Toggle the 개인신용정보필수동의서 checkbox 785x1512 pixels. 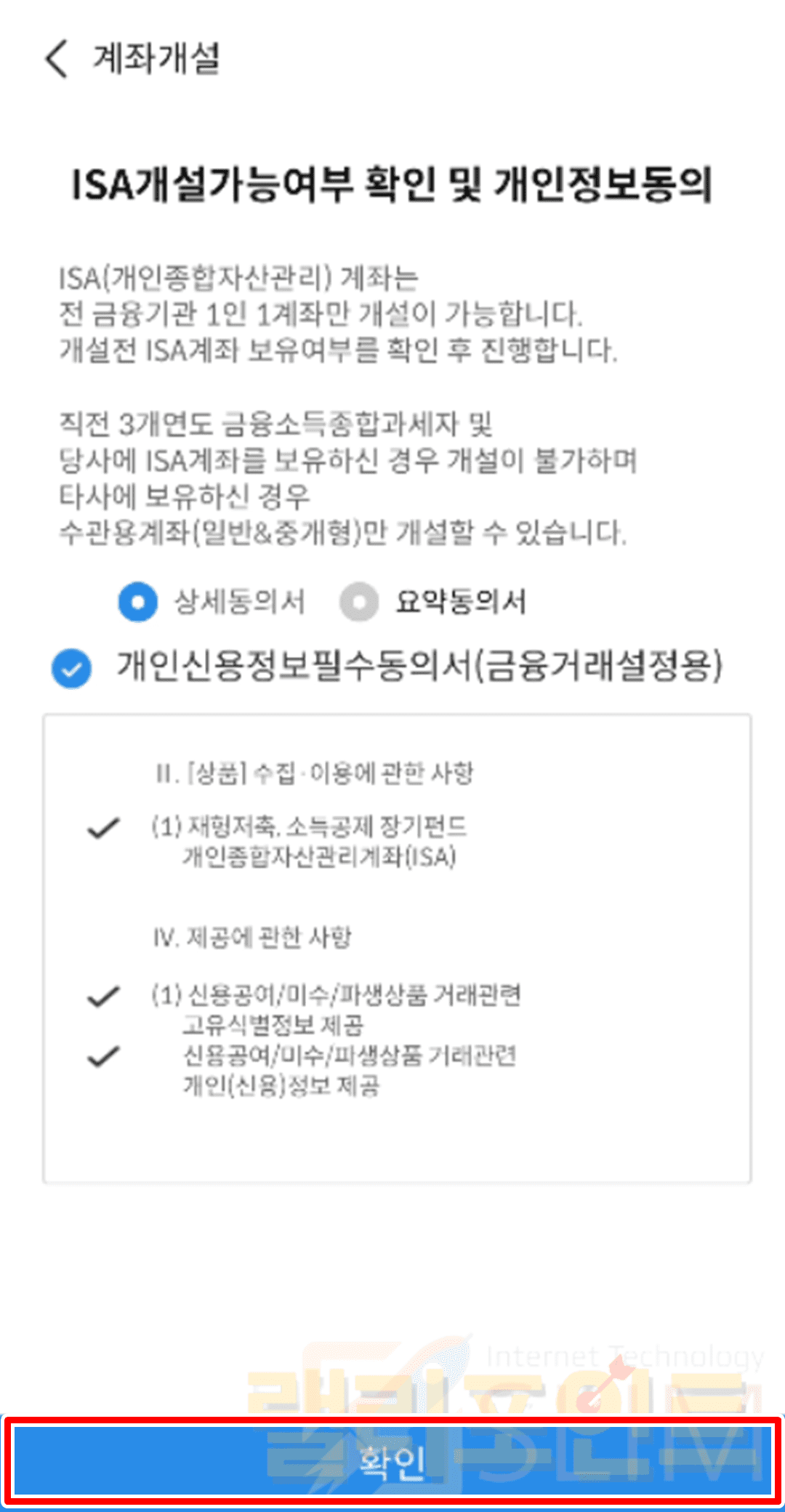coord(71,668)
